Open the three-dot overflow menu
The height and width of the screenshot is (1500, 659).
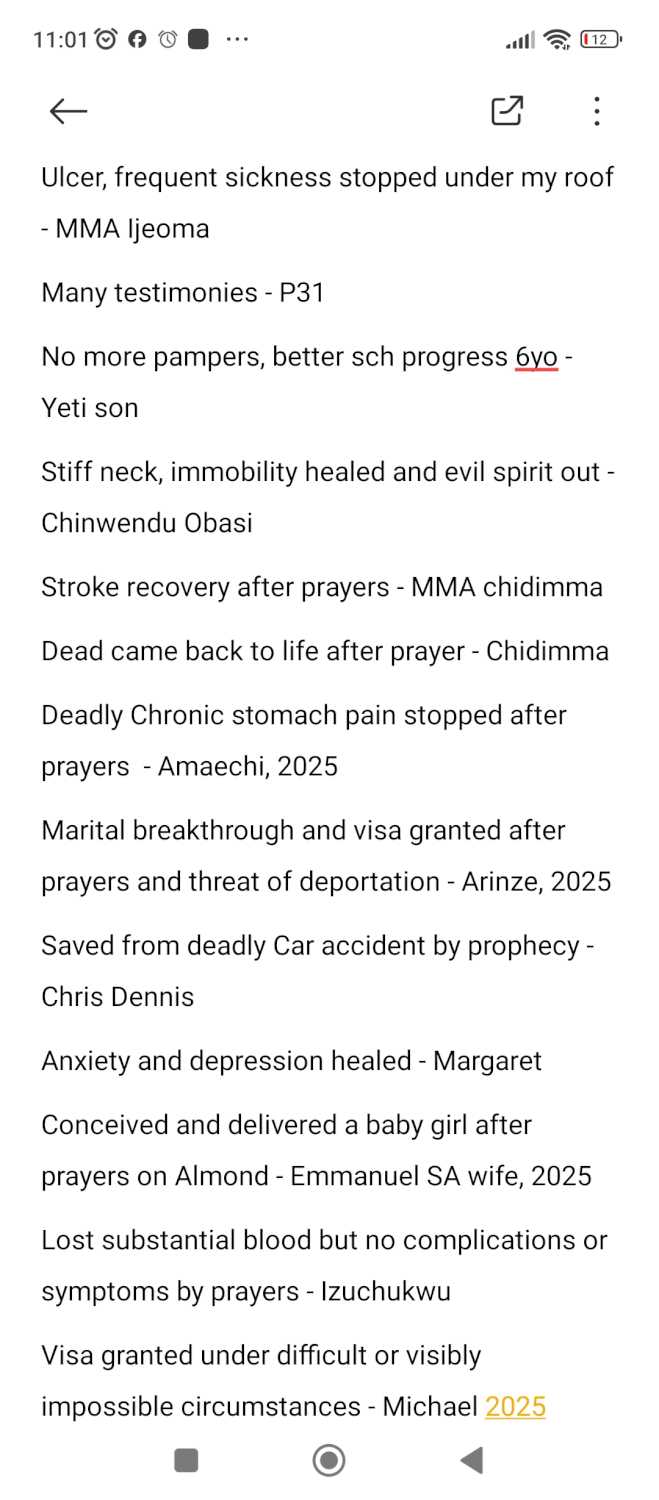596,111
